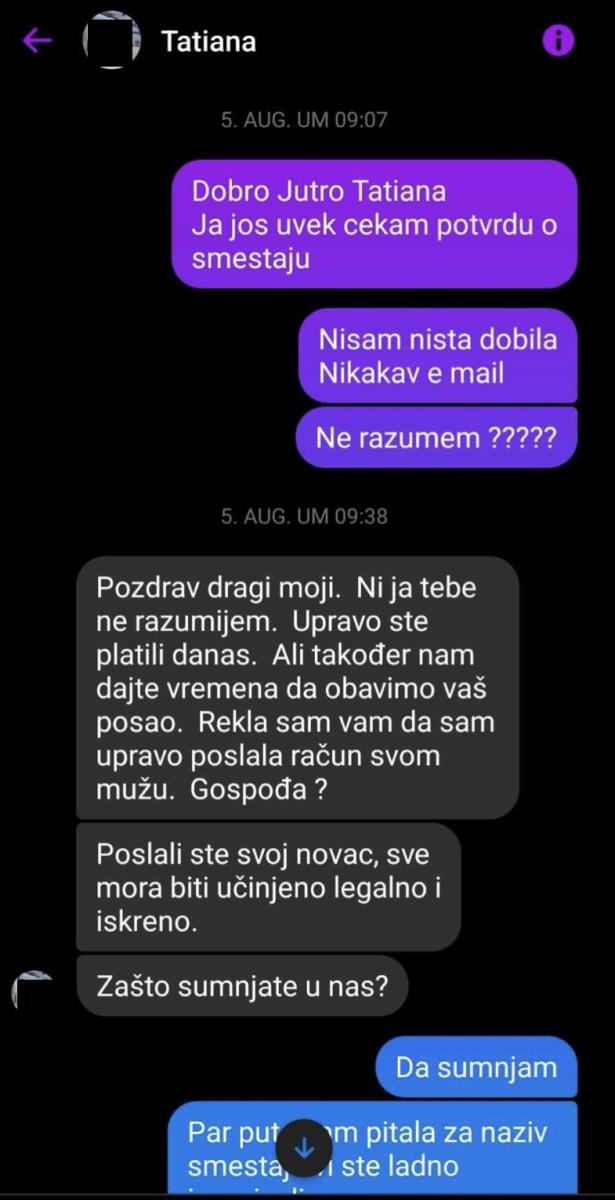Open conversation info for Tatiana
The image size is (615, 1200).
coord(558,41)
